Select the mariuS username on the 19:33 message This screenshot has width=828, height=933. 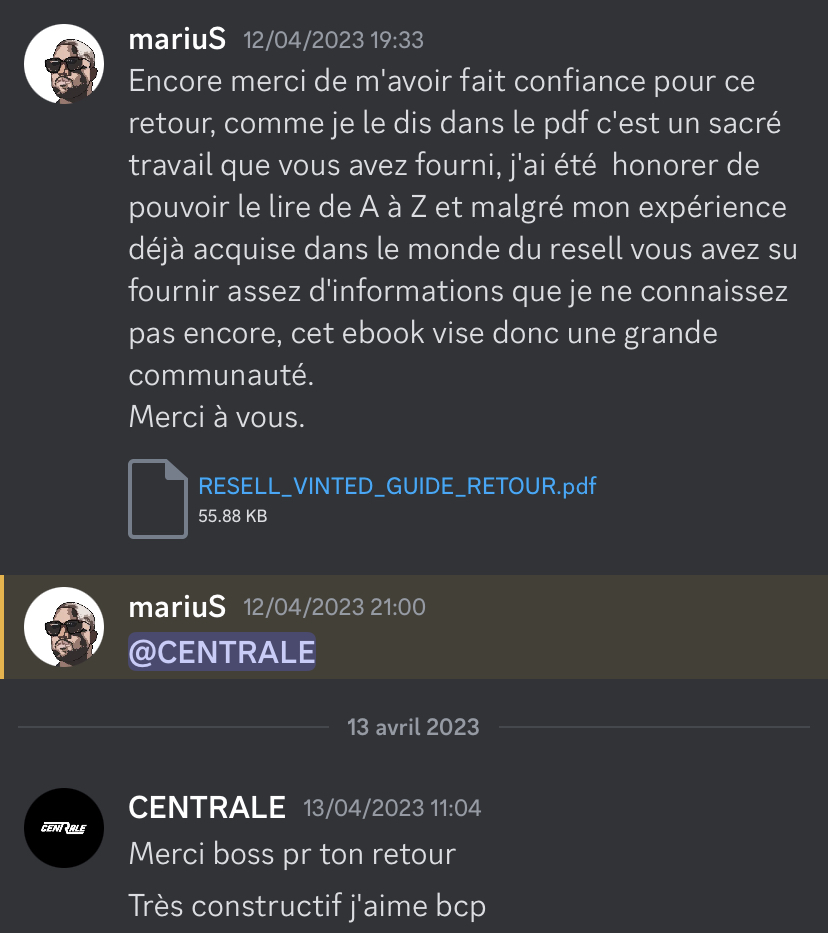tap(177, 40)
